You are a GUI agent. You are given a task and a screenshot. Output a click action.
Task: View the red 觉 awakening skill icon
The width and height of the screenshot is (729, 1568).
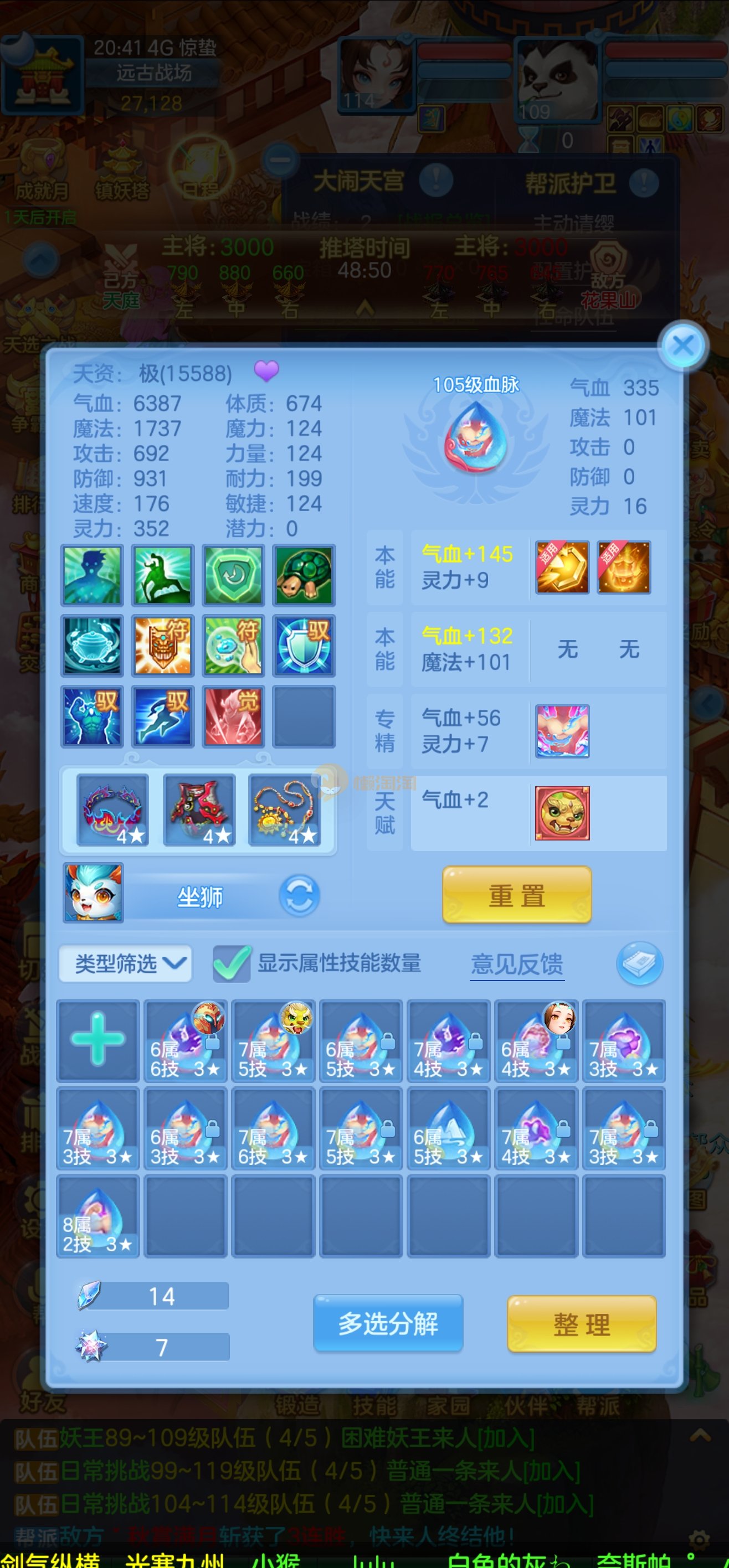(233, 716)
